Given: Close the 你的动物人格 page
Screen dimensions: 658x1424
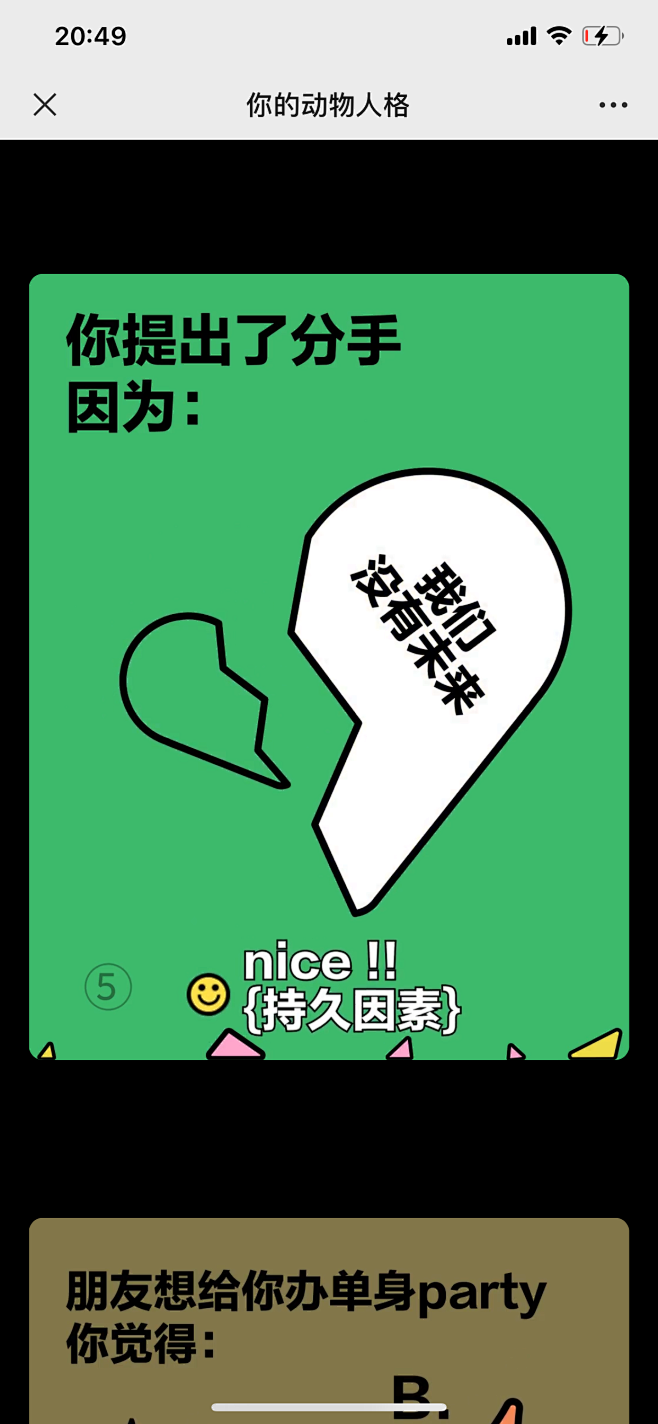Looking at the screenshot, I should [45, 105].
